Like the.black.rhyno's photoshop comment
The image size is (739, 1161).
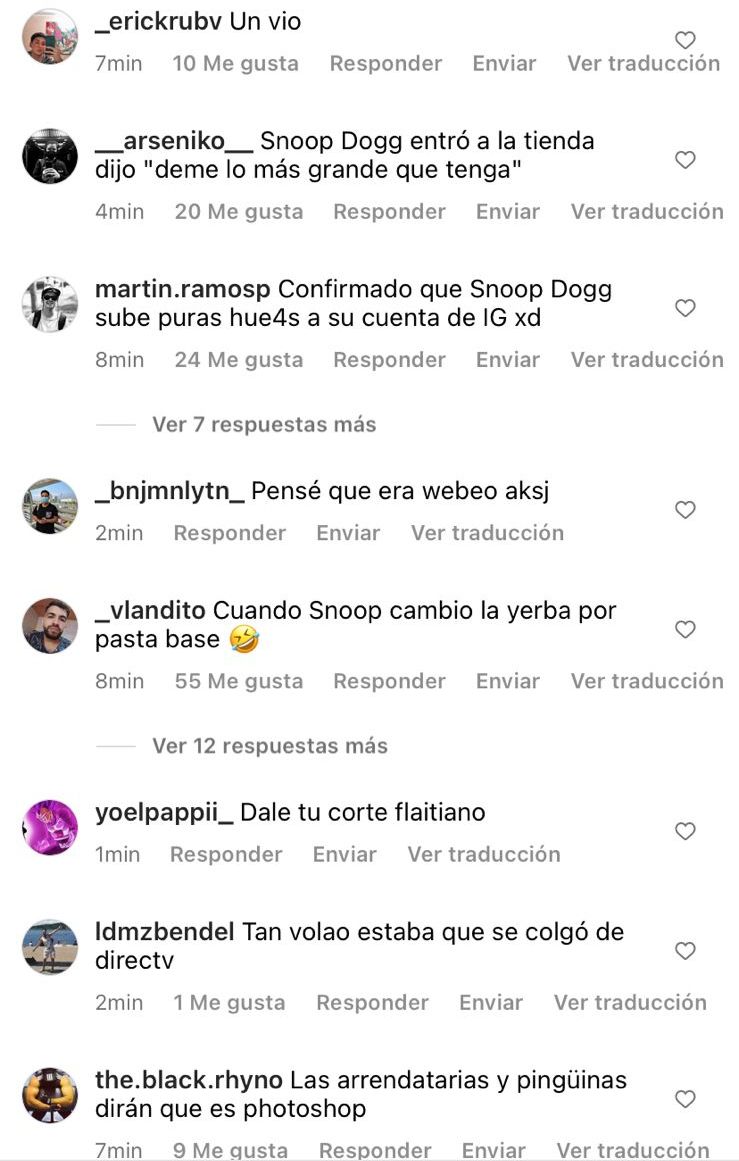pyautogui.click(x=685, y=1099)
